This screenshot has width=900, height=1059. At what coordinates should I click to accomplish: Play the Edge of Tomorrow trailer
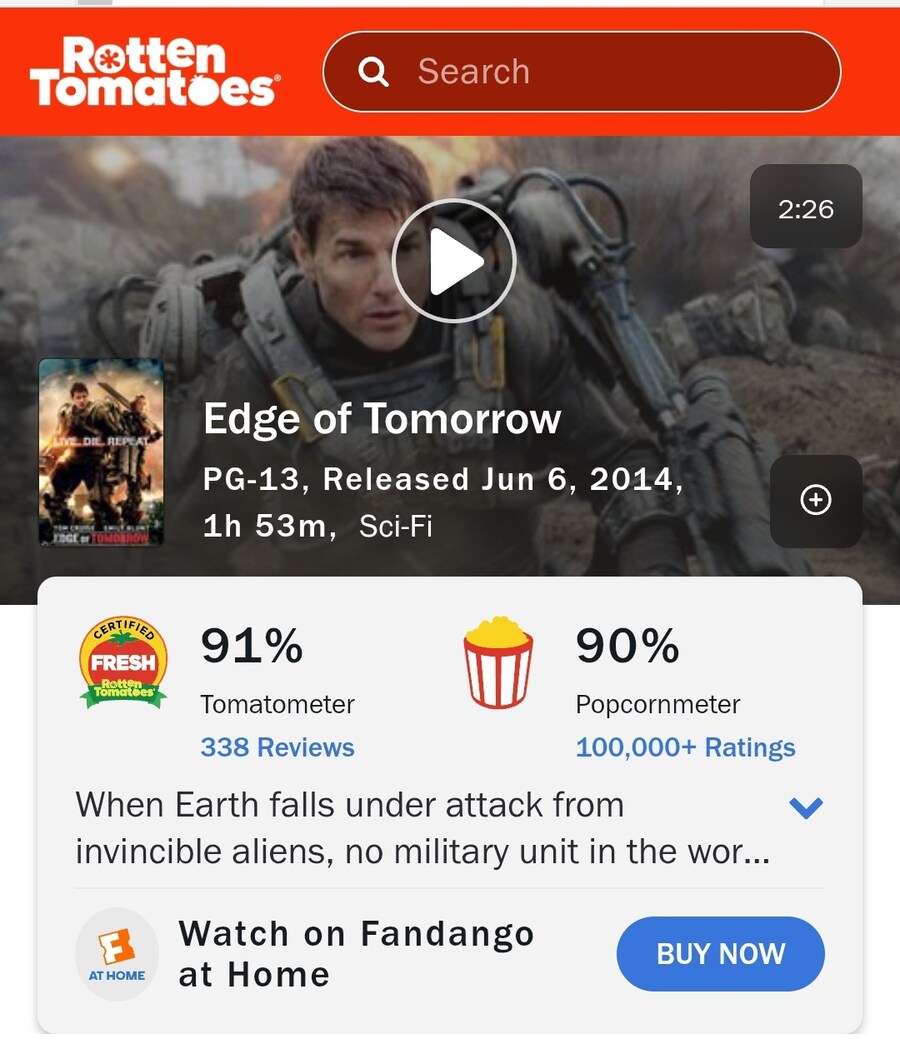coord(454,260)
